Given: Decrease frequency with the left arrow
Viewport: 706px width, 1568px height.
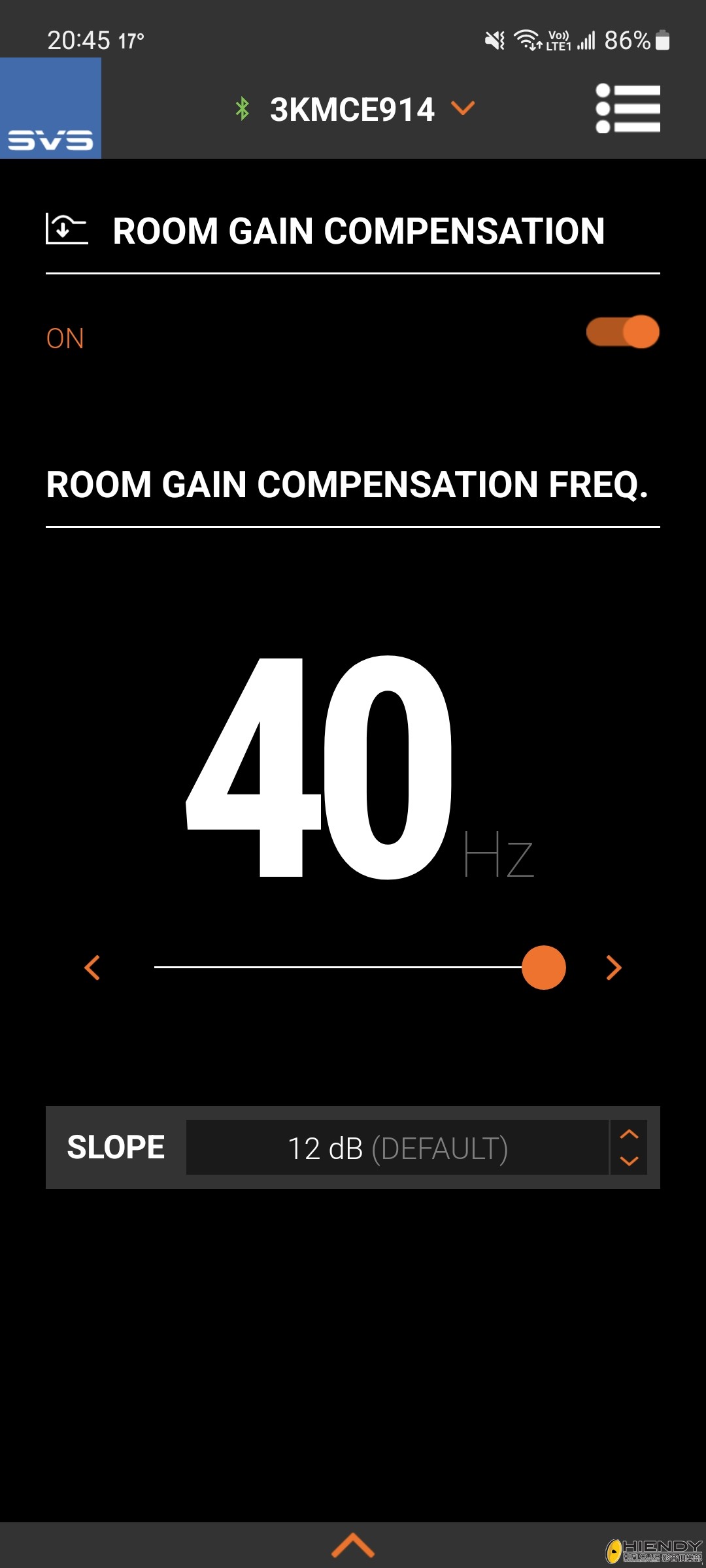Looking at the screenshot, I should tap(92, 968).
